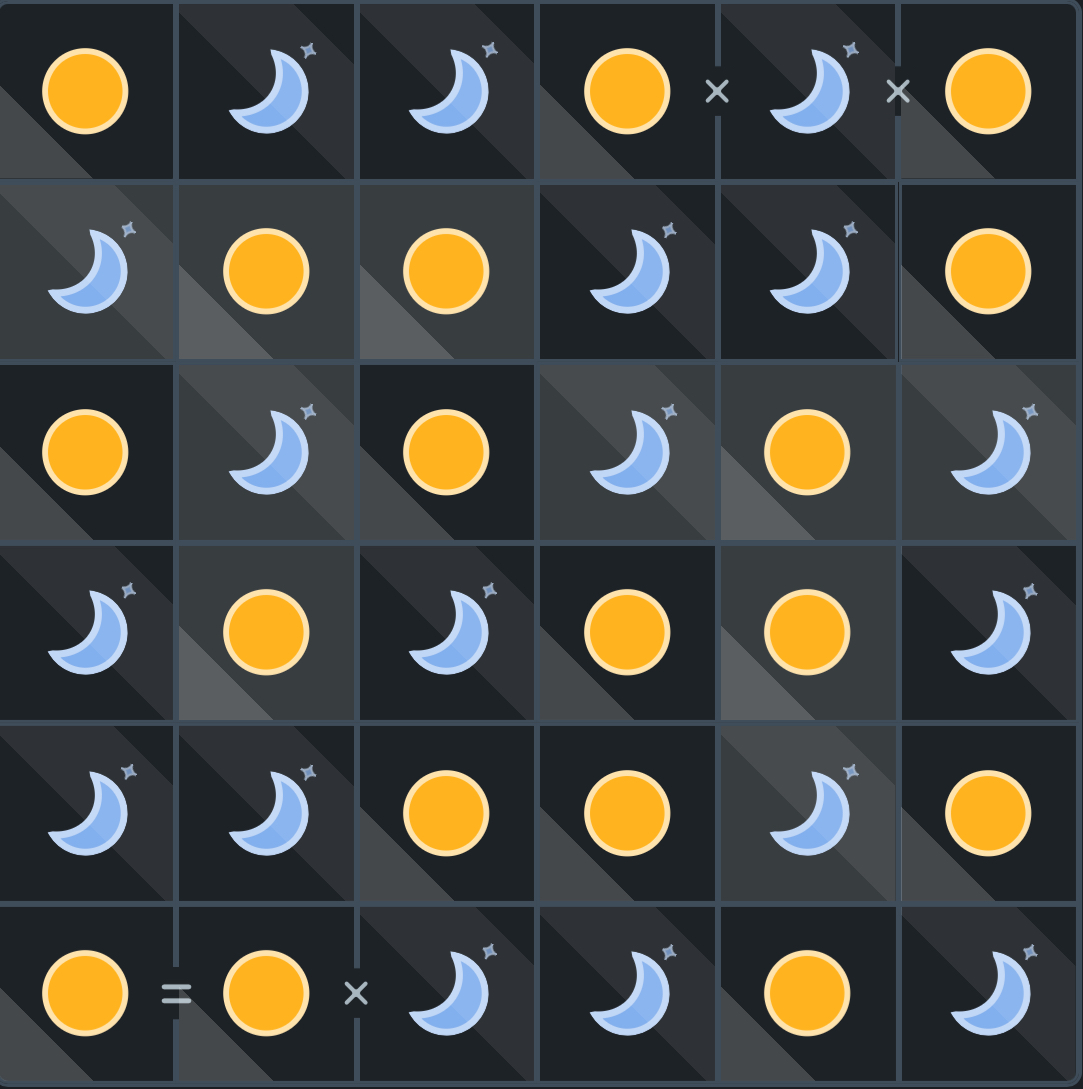Toggle the sun in row five, column three
Viewport: 1083px width, 1089px height.
pos(446,813)
